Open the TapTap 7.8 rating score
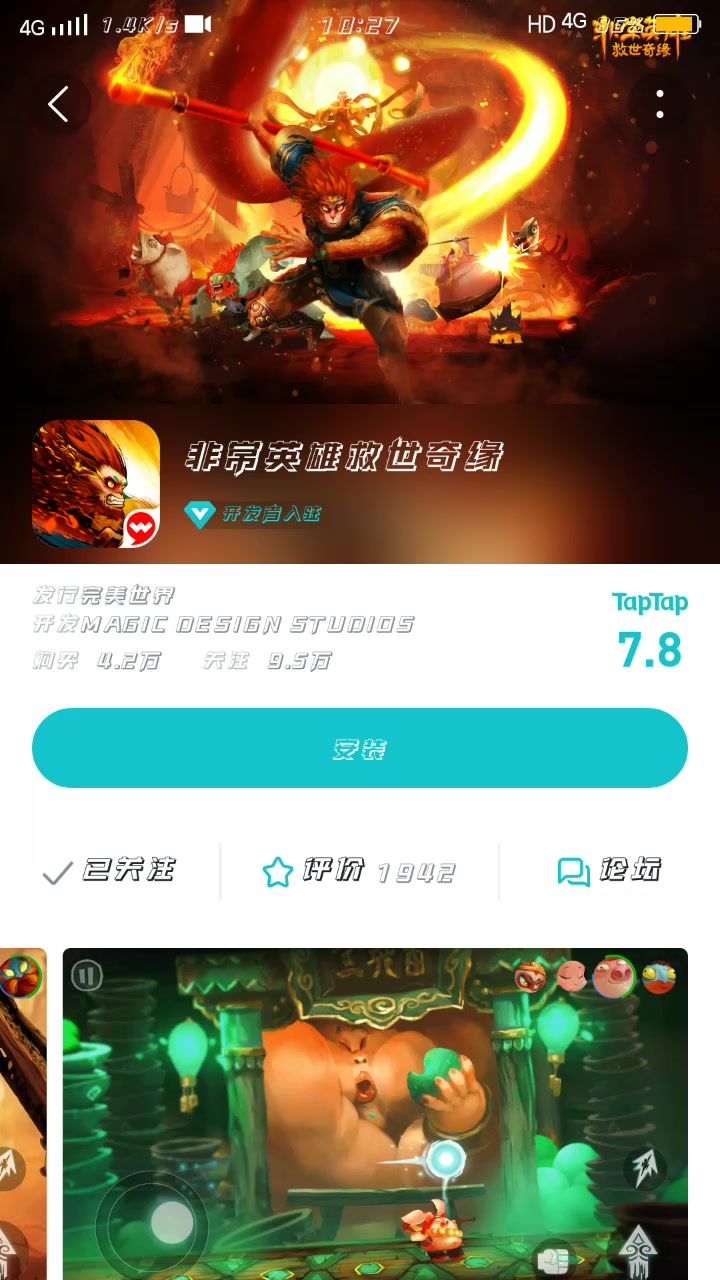 coord(649,632)
